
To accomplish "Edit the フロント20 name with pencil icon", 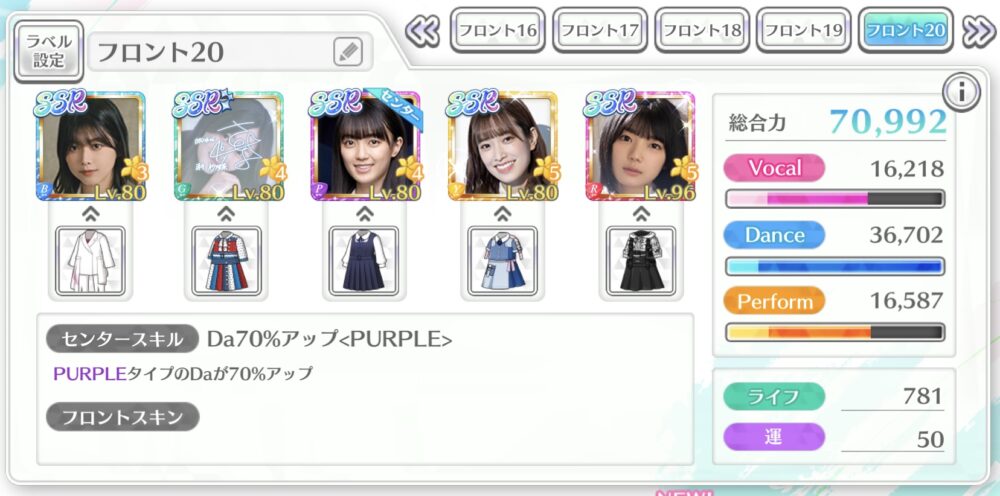I will click(x=346, y=51).
